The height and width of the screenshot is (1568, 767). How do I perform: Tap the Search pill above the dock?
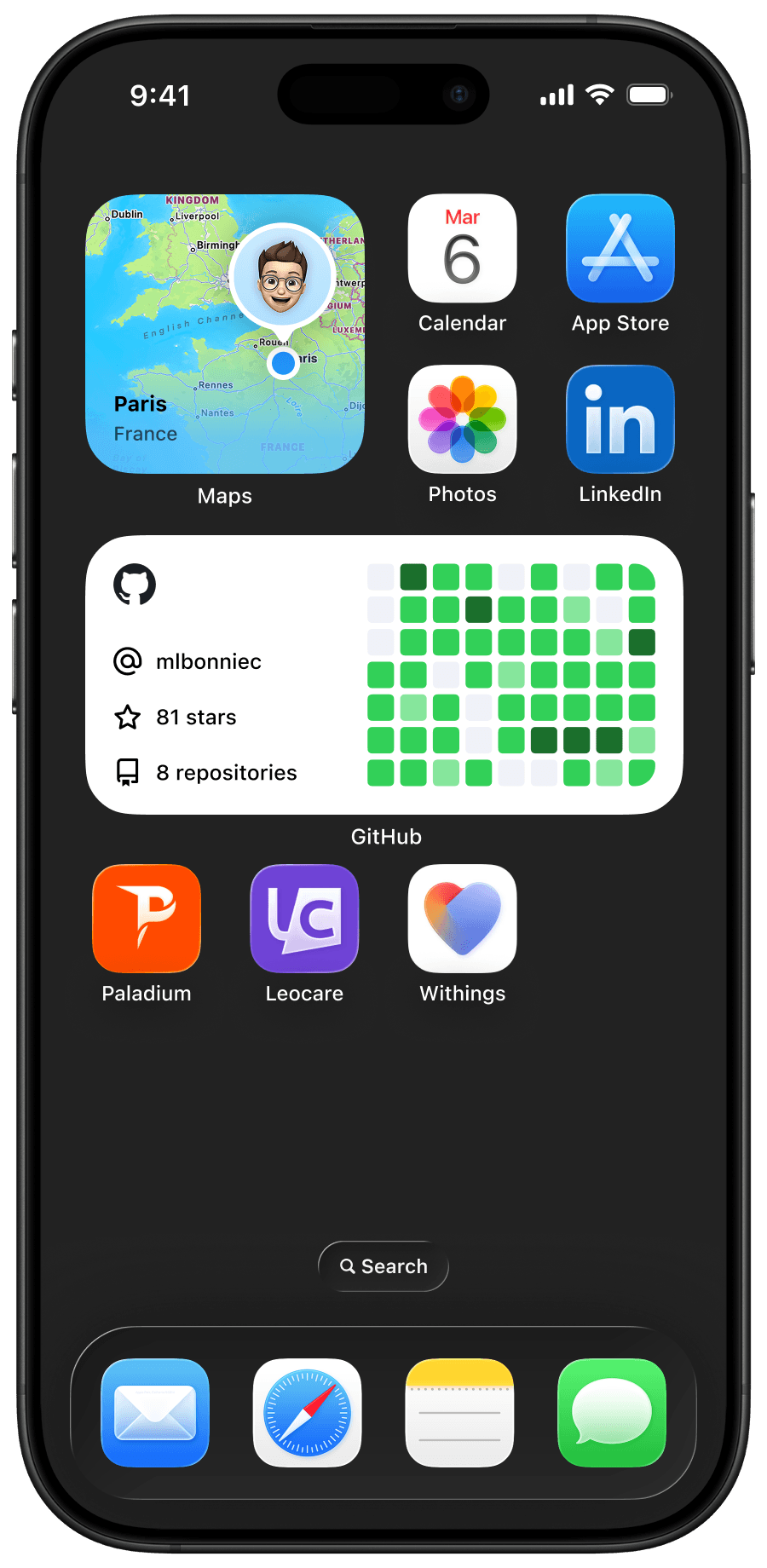tap(383, 1266)
